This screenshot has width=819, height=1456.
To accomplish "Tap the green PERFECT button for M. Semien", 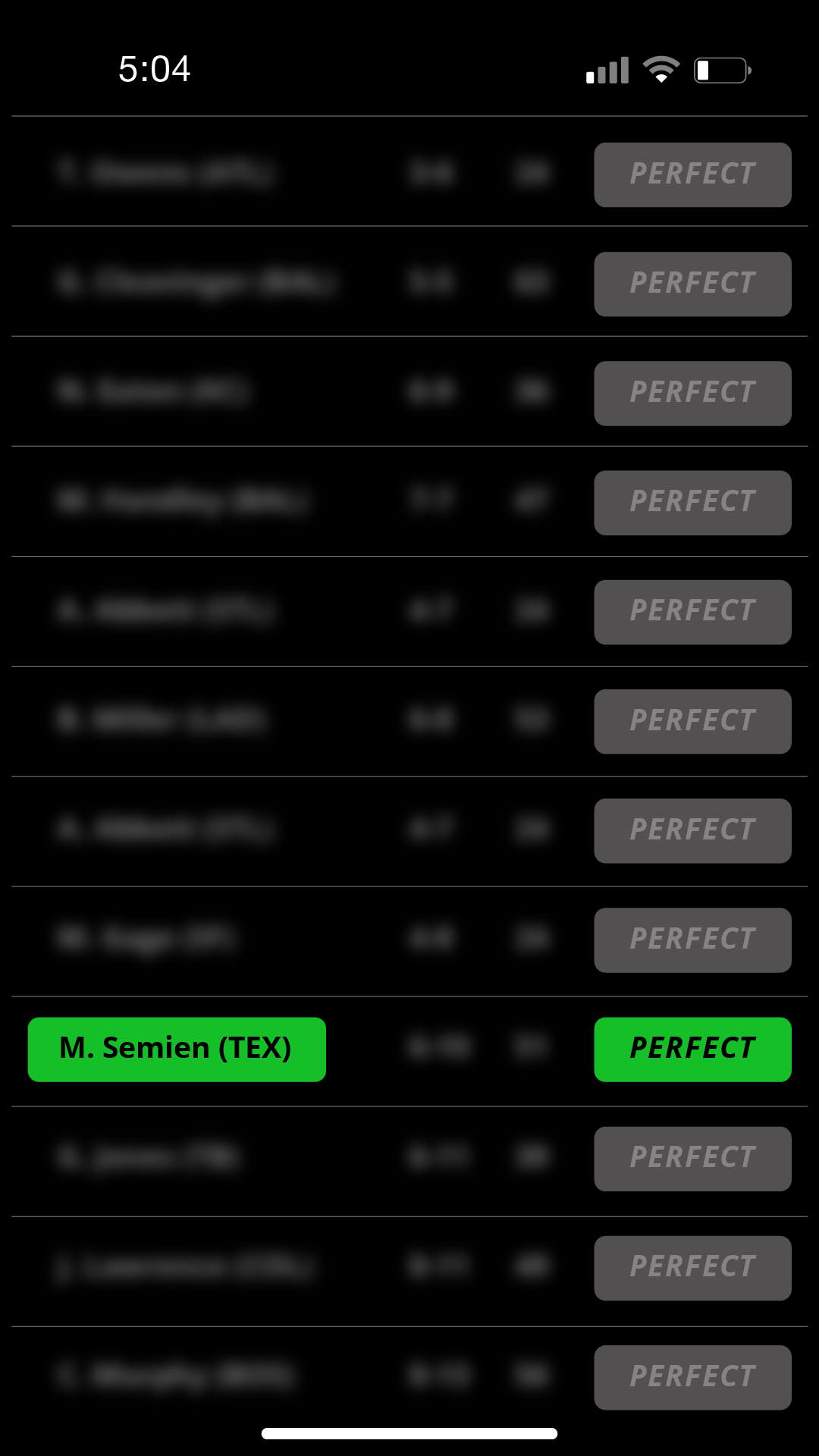I will [692, 1049].
